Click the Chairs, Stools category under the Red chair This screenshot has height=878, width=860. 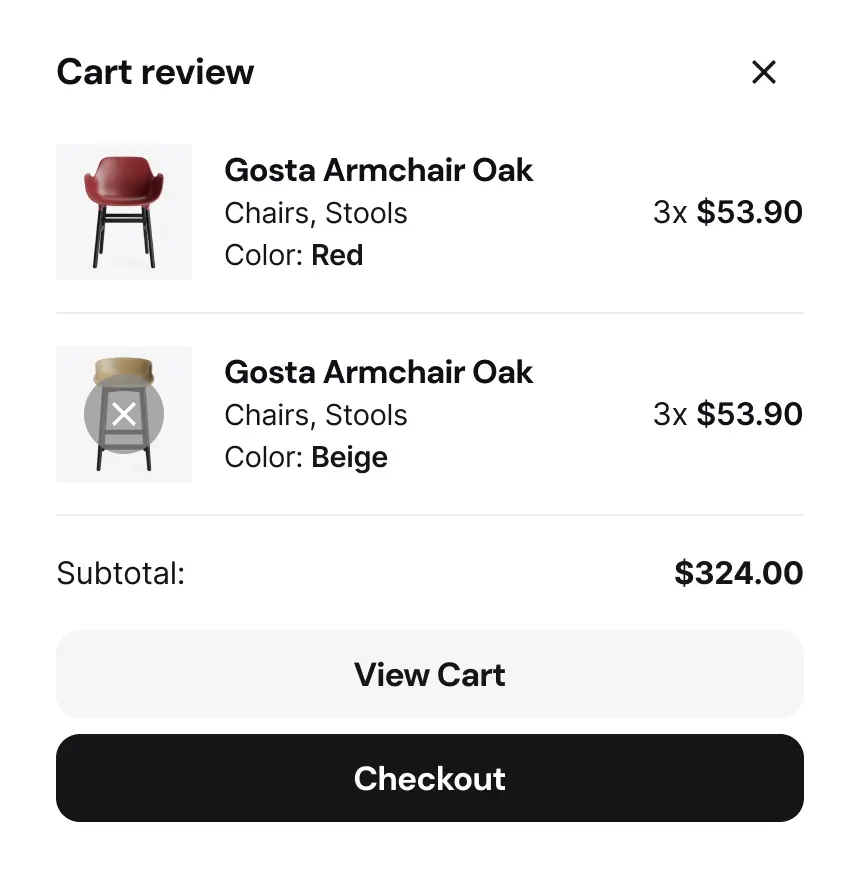coord(315,213)
